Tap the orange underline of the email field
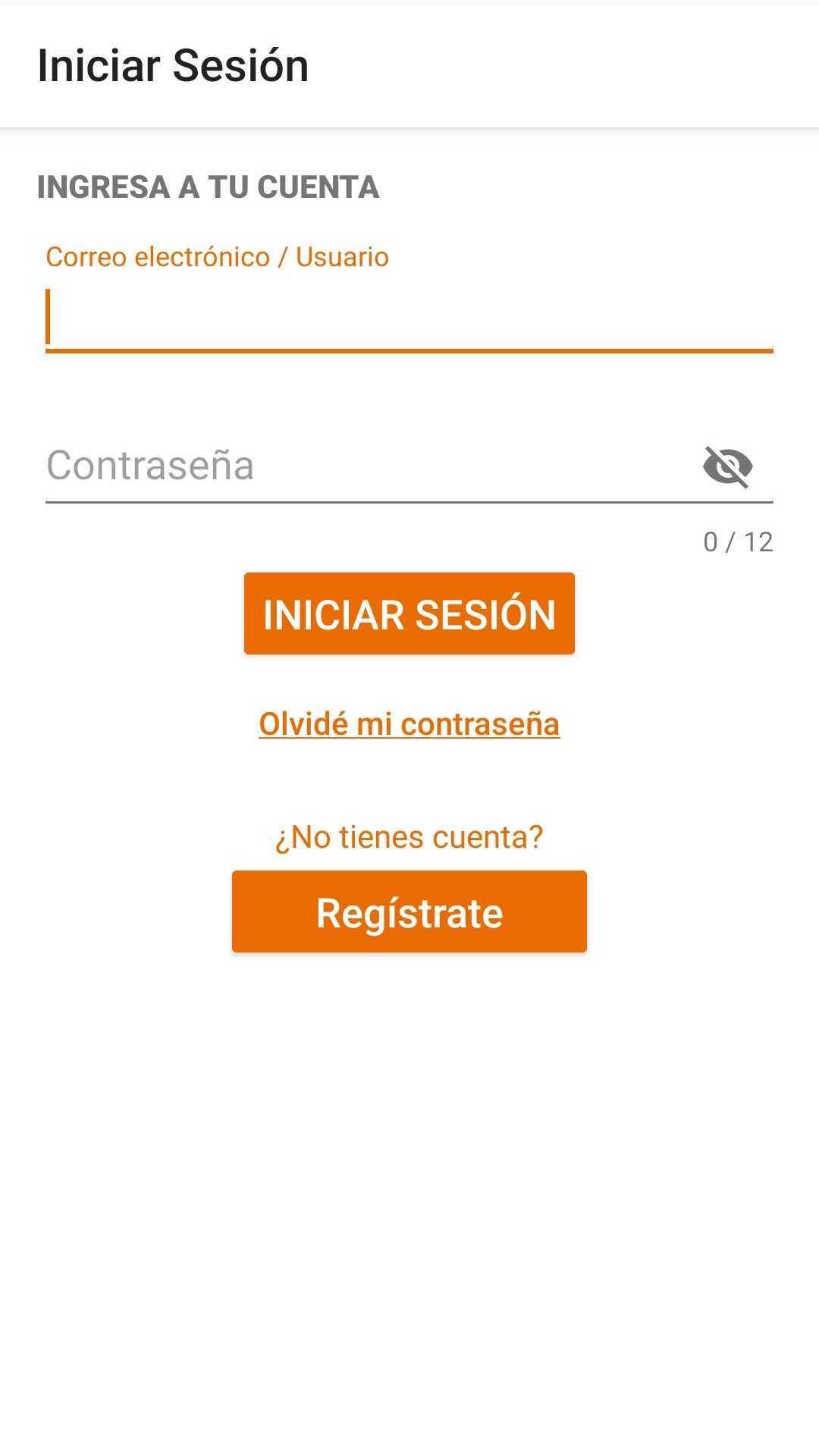This screenshot has height=1456, width=819. [x=409, y=351]
